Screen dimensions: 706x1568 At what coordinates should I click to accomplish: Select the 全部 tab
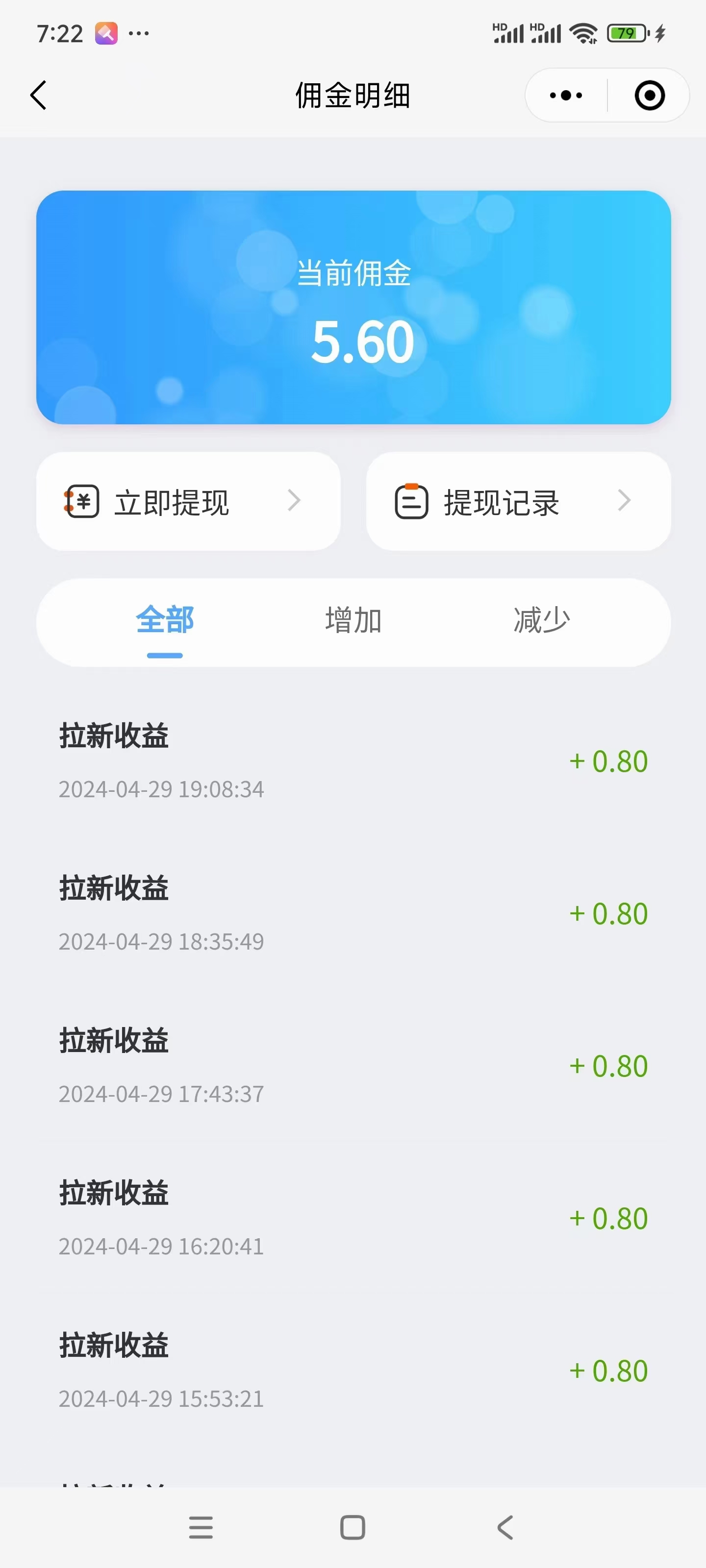coord(165,621)
